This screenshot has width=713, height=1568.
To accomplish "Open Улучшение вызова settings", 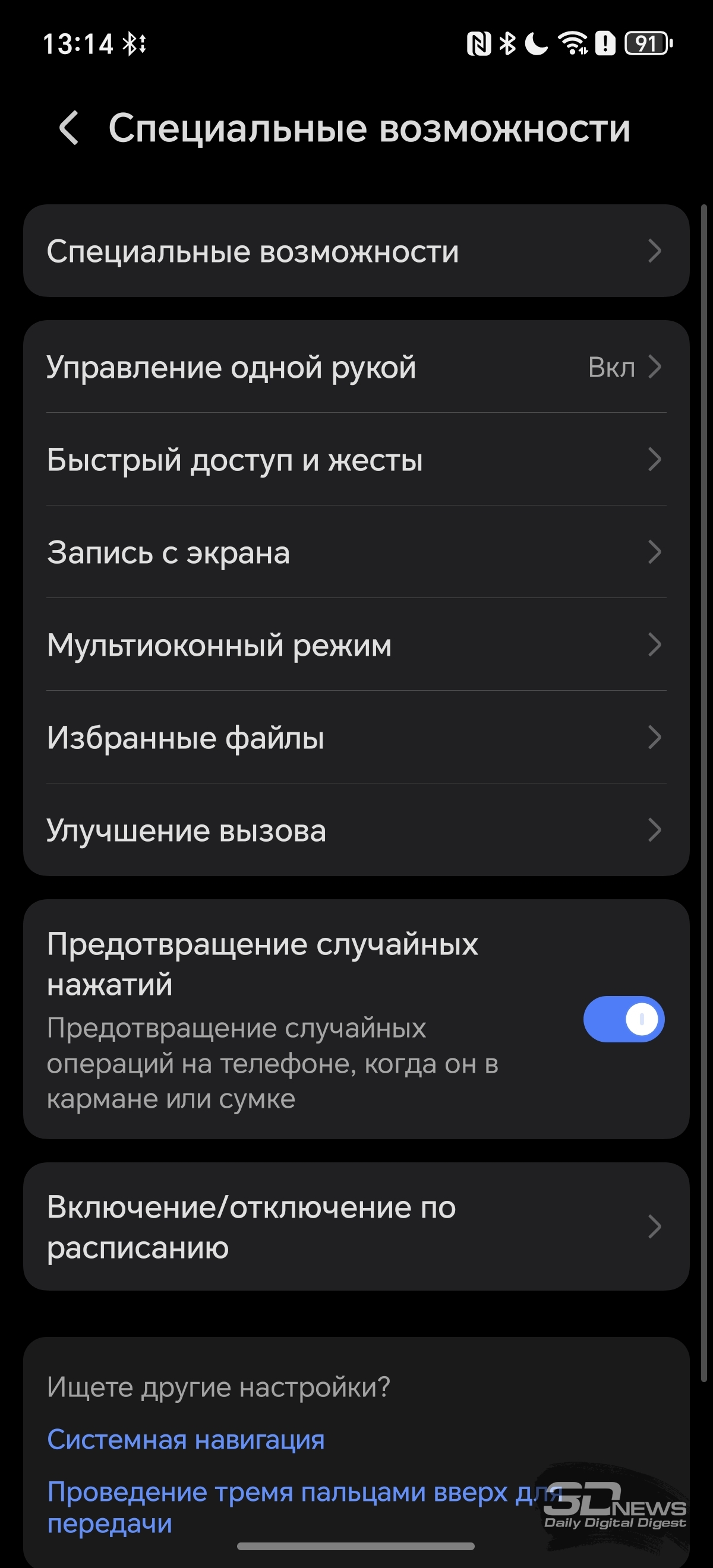I will pos(355,830).
